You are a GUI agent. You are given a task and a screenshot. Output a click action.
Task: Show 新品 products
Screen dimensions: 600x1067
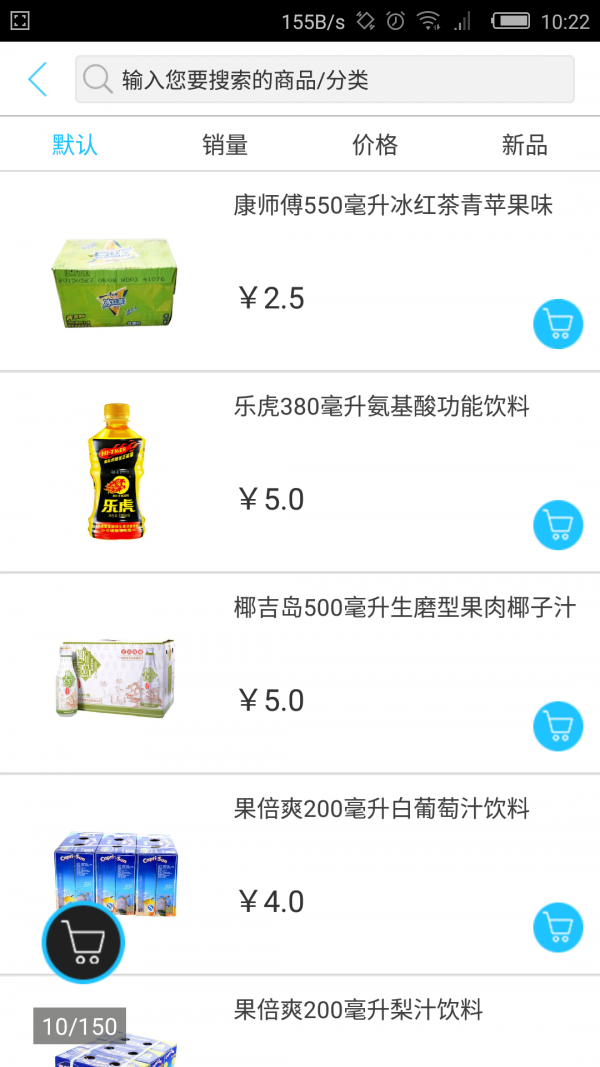click(x=525, y=145)
